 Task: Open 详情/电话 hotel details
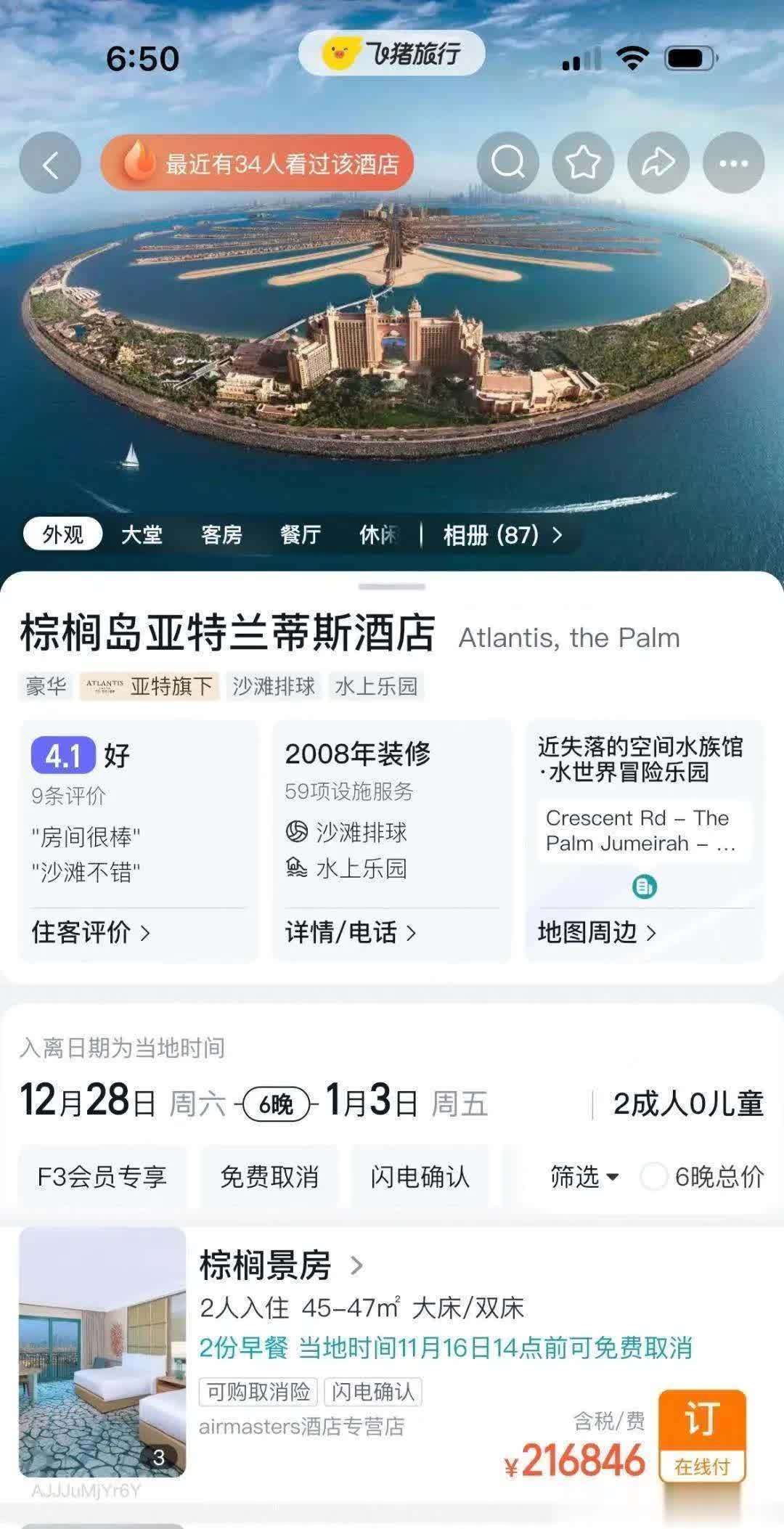tap(351, 932)
